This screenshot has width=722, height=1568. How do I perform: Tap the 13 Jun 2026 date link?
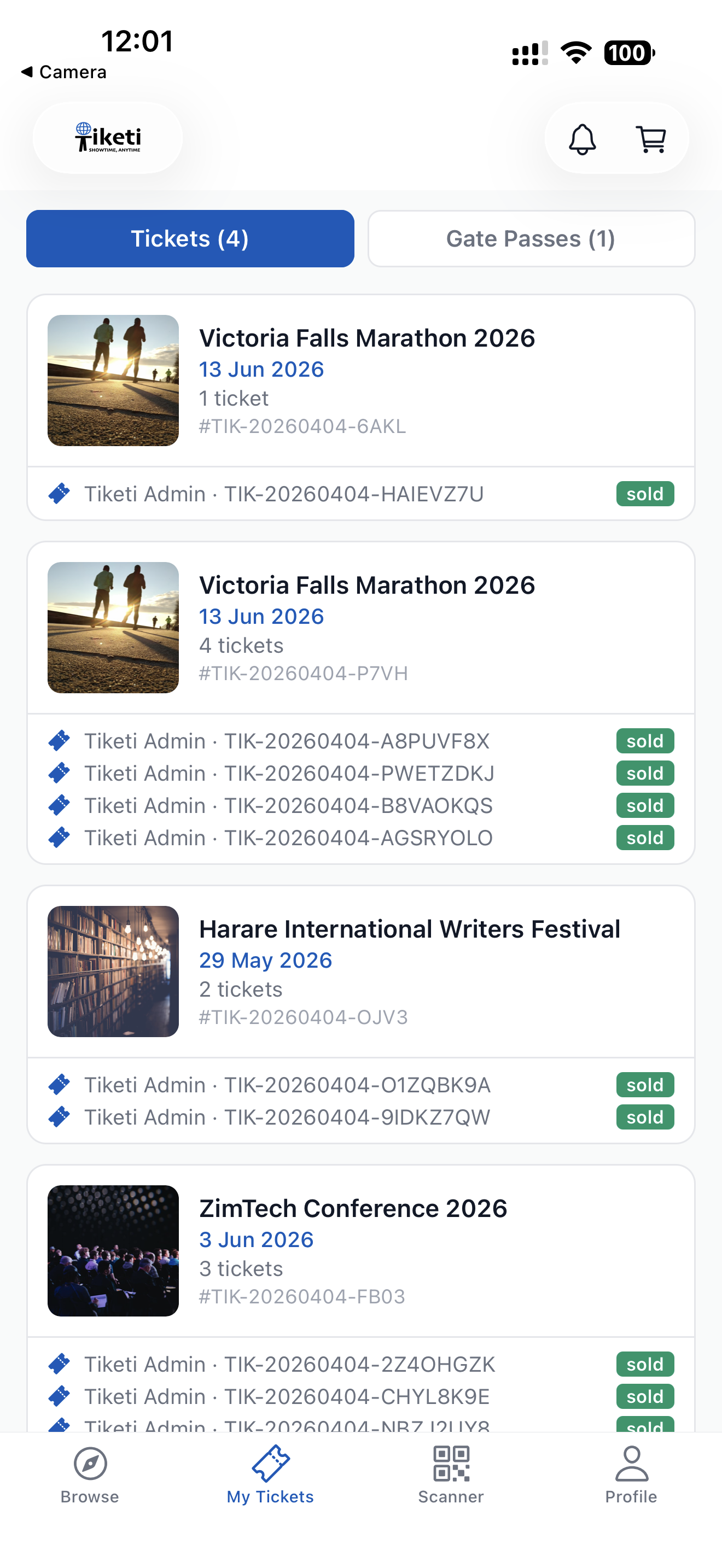click(x=261, y=369)
